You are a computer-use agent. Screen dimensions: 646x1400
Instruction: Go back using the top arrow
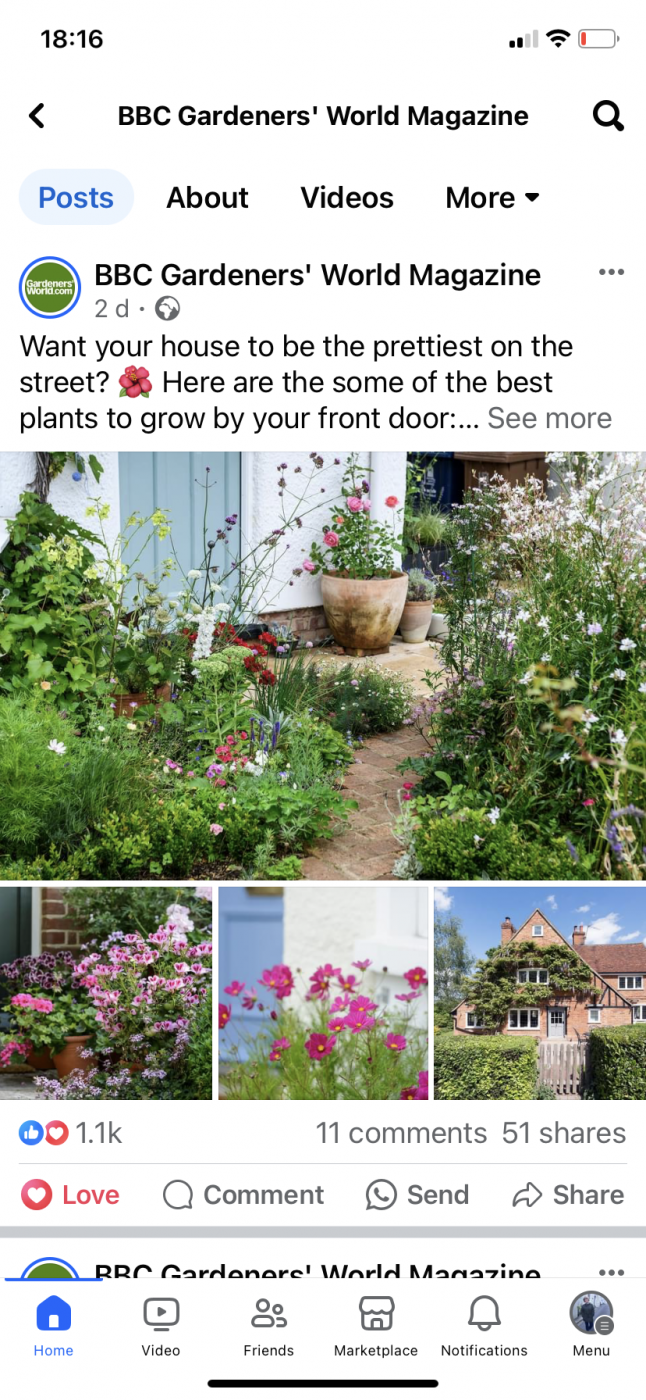[37, 116]
